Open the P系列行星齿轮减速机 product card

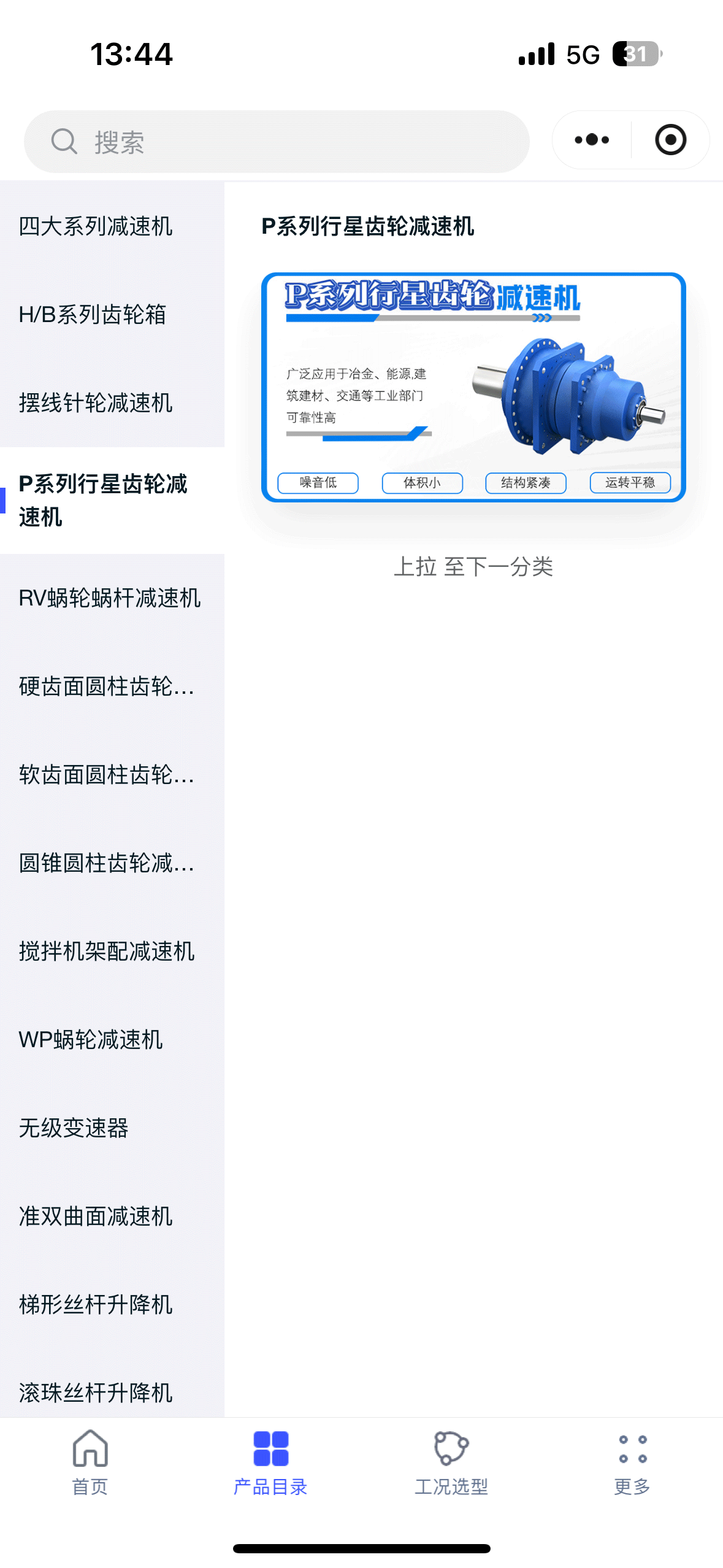(473, 387)
